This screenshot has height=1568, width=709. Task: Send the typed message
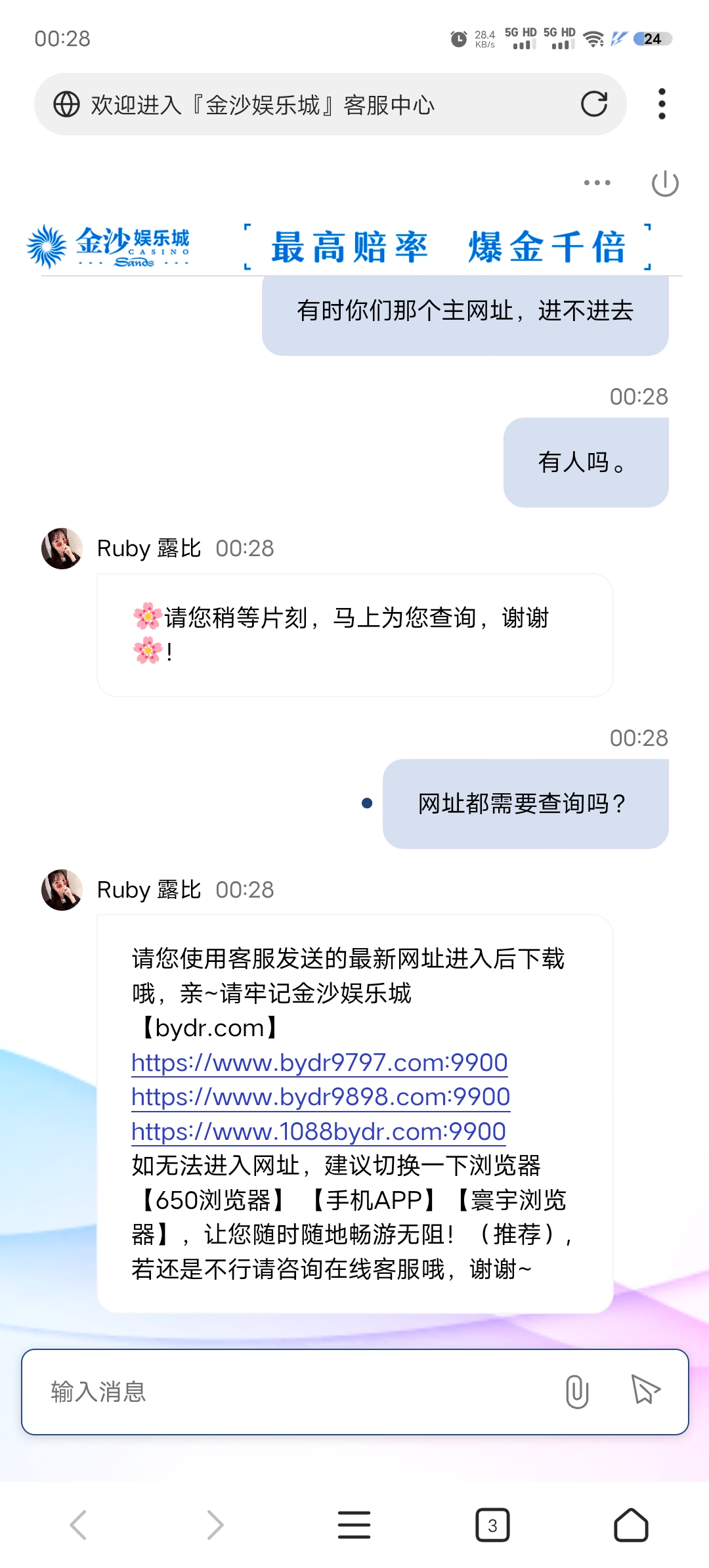pos(645,1391)
